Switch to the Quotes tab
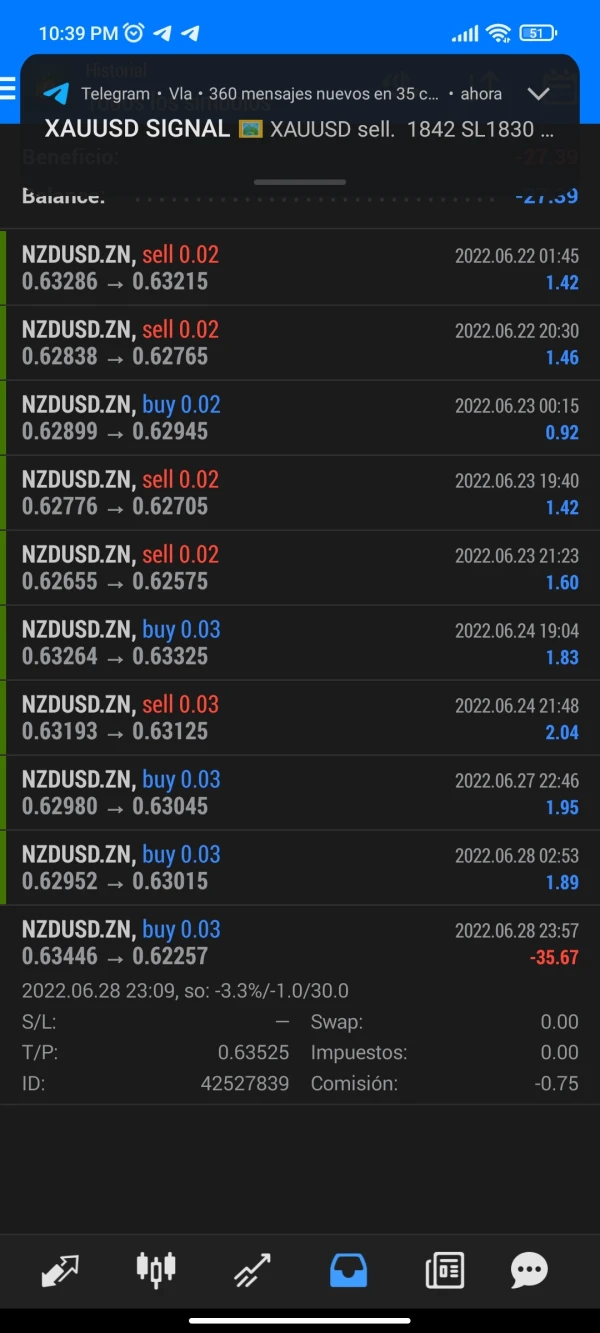 pos(60,1270)
